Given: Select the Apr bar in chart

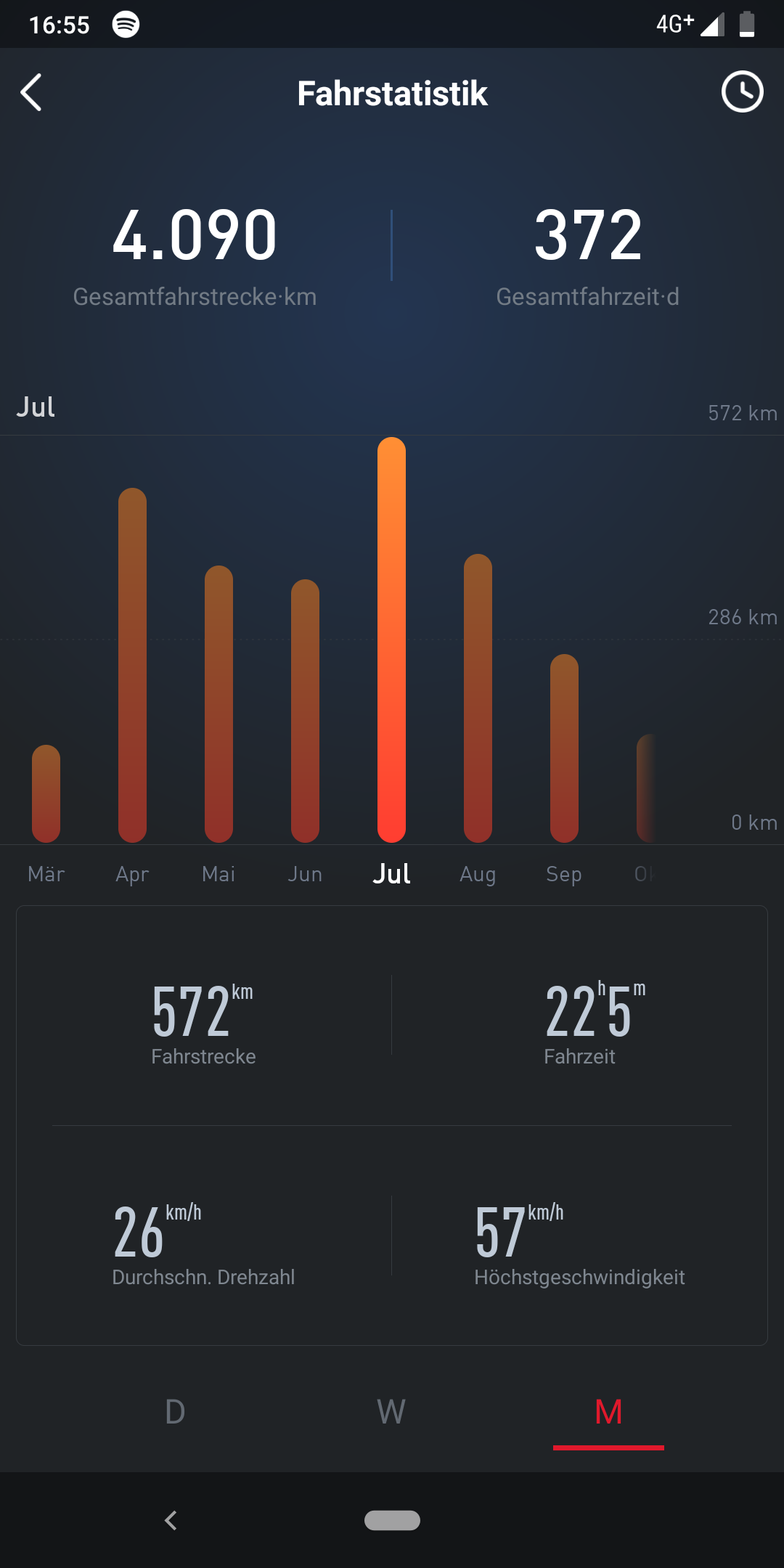Looking at the screenshot, I should 132,665.
